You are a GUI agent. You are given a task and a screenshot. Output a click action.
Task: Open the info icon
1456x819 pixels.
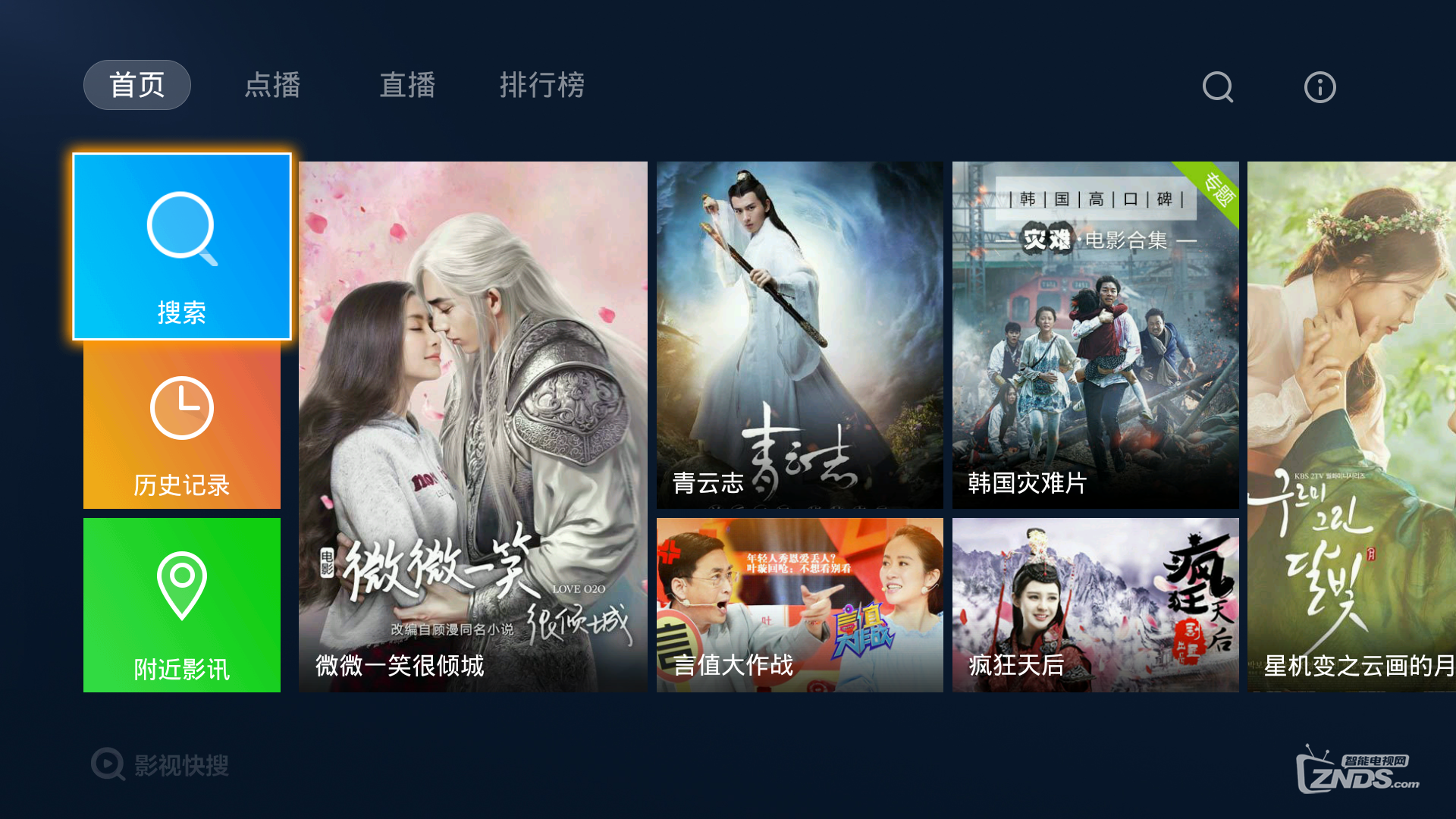1319,87
